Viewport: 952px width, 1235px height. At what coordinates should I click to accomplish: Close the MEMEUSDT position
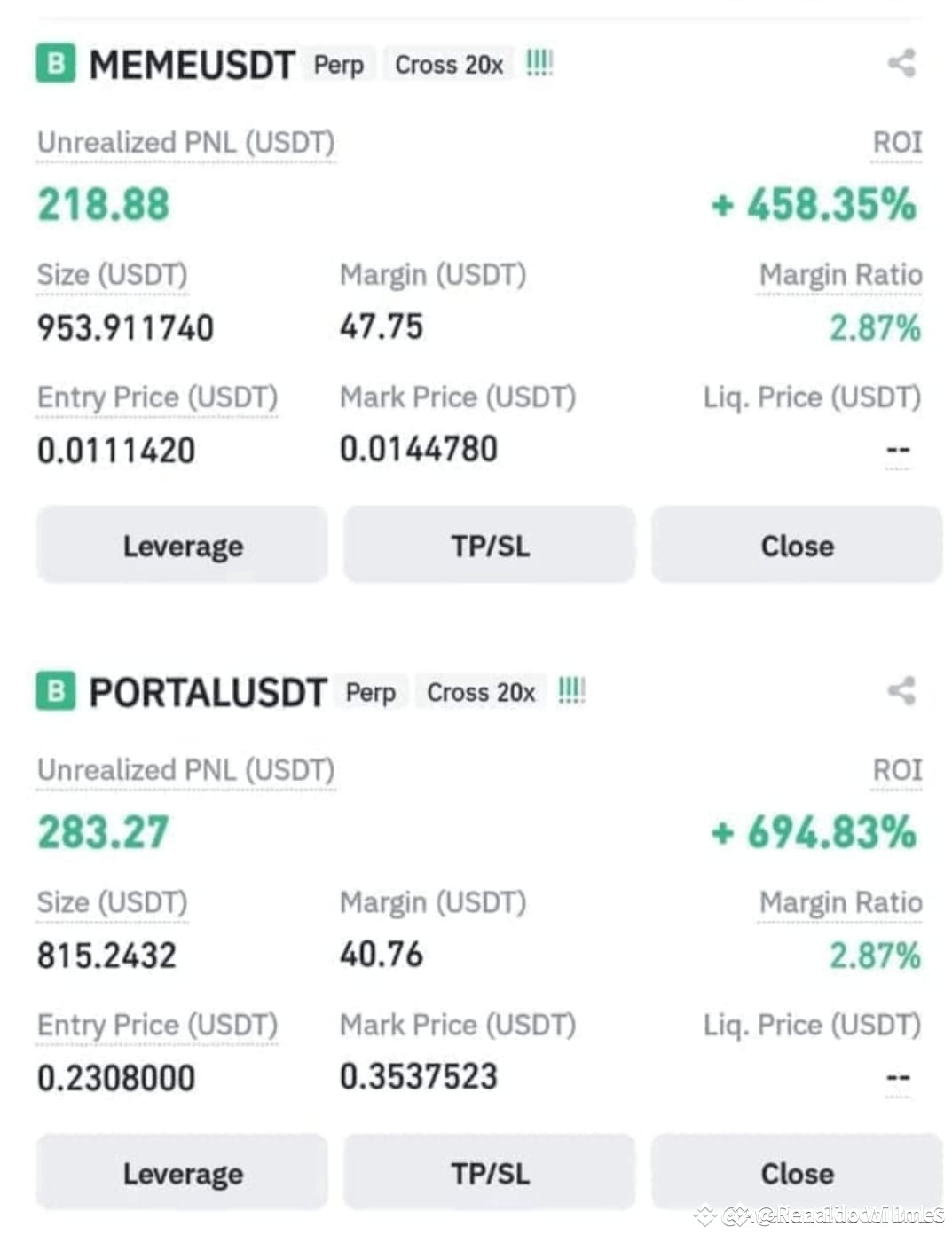[x=797, y=545]
